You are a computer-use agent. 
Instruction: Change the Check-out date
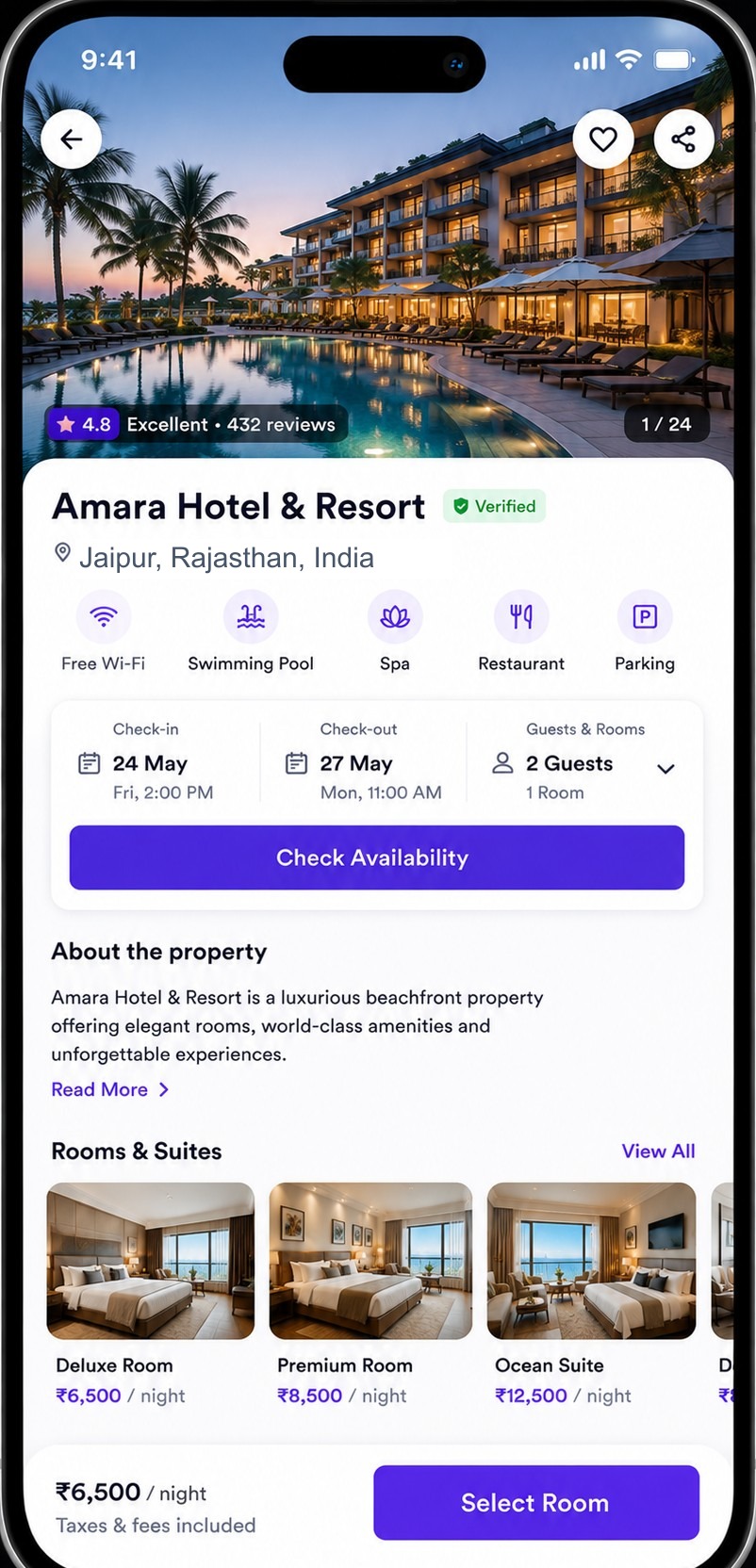pyautogui.click(x=364, y=761)
